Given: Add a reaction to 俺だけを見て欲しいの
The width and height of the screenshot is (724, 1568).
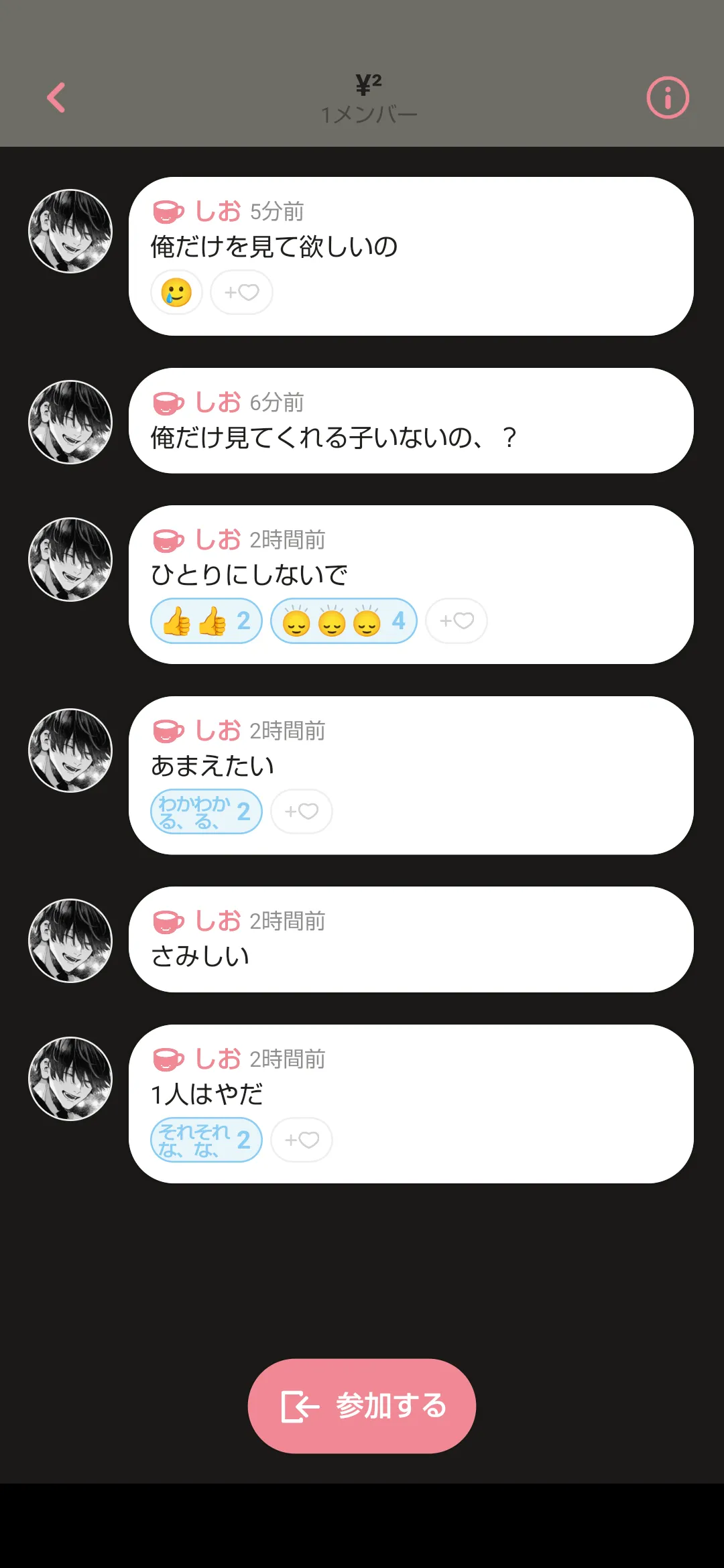Looking at the screenshot, I should coord(241,292).
